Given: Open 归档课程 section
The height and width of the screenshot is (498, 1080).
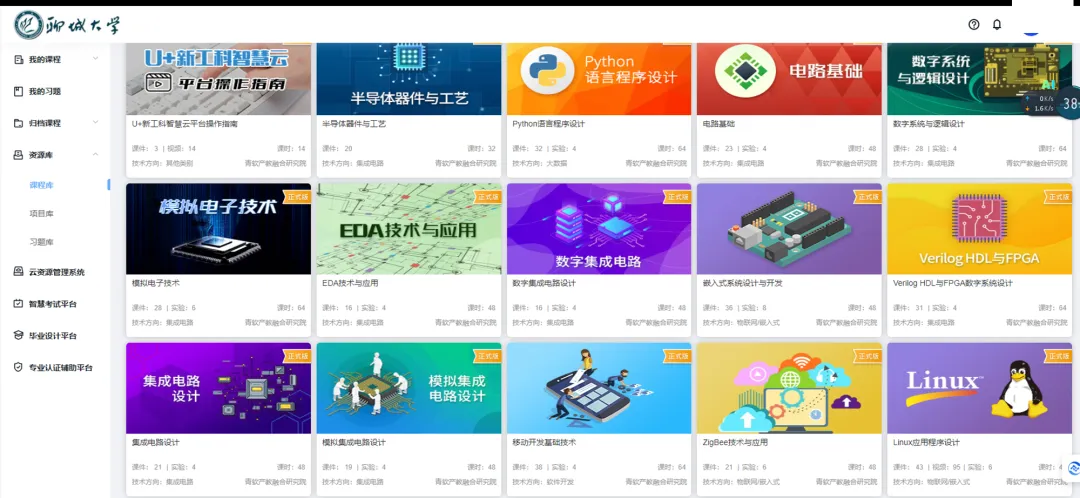Looking at the screenshot, I should pyautogui.click(x=45, y=123).
